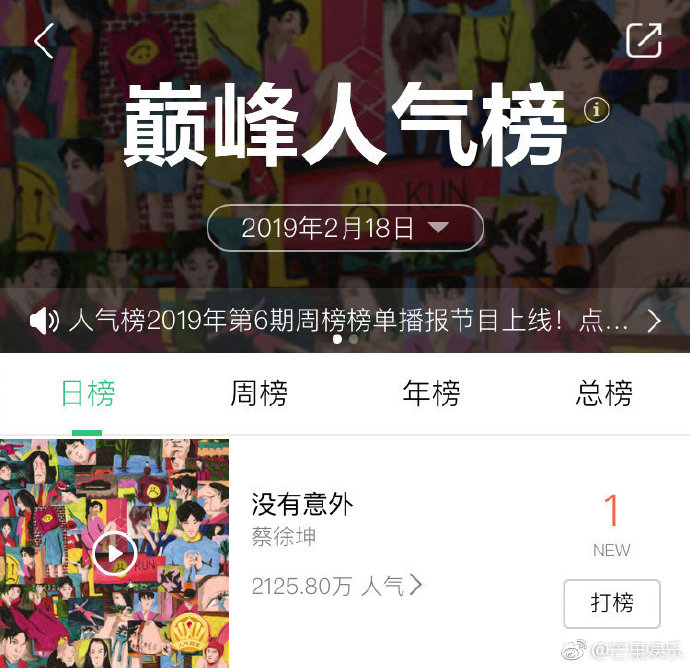
Task: Open the 没有意外 song entry
Action: [x=302, y=505]
